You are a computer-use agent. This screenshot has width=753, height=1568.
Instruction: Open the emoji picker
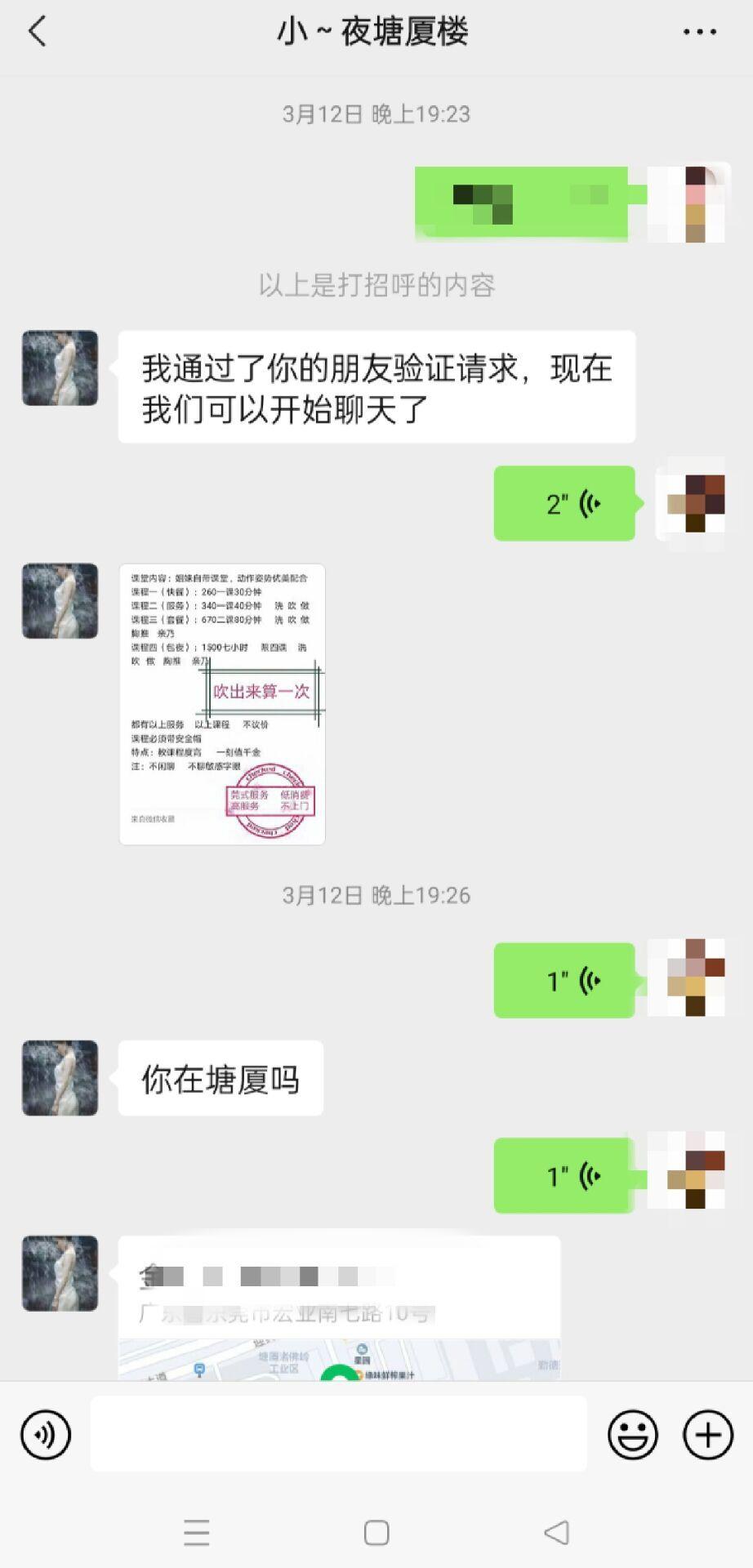[x=632, y=1435]
